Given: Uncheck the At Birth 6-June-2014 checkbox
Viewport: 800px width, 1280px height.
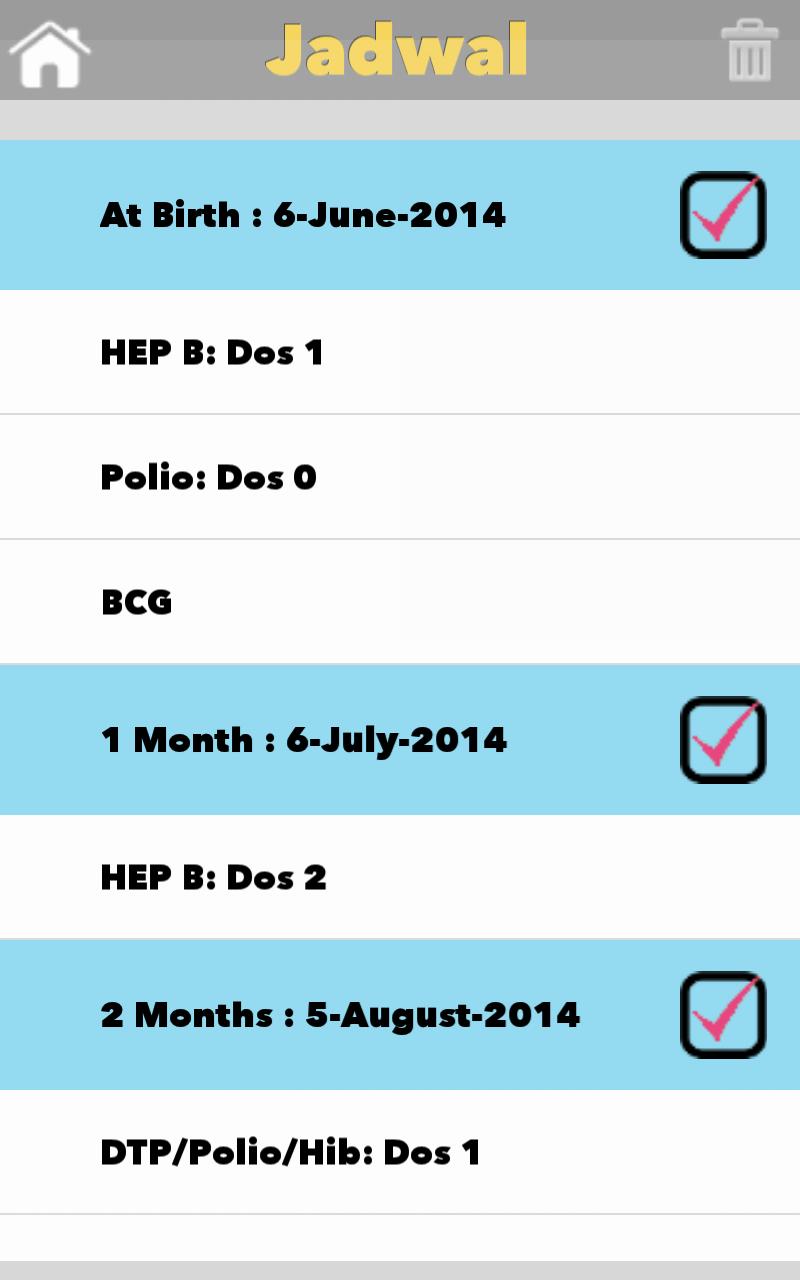Looking at the screenshot, I should (723, 215).
